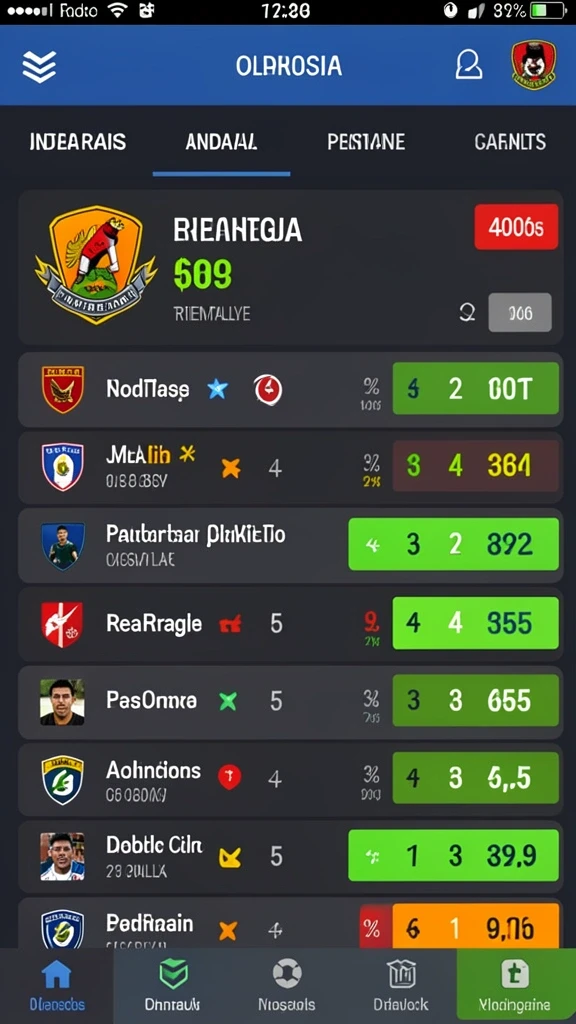This screenshot has width=576, height=1024.
Task: Open the Dobtlc Ciln row
Action: tap(291, 856)
